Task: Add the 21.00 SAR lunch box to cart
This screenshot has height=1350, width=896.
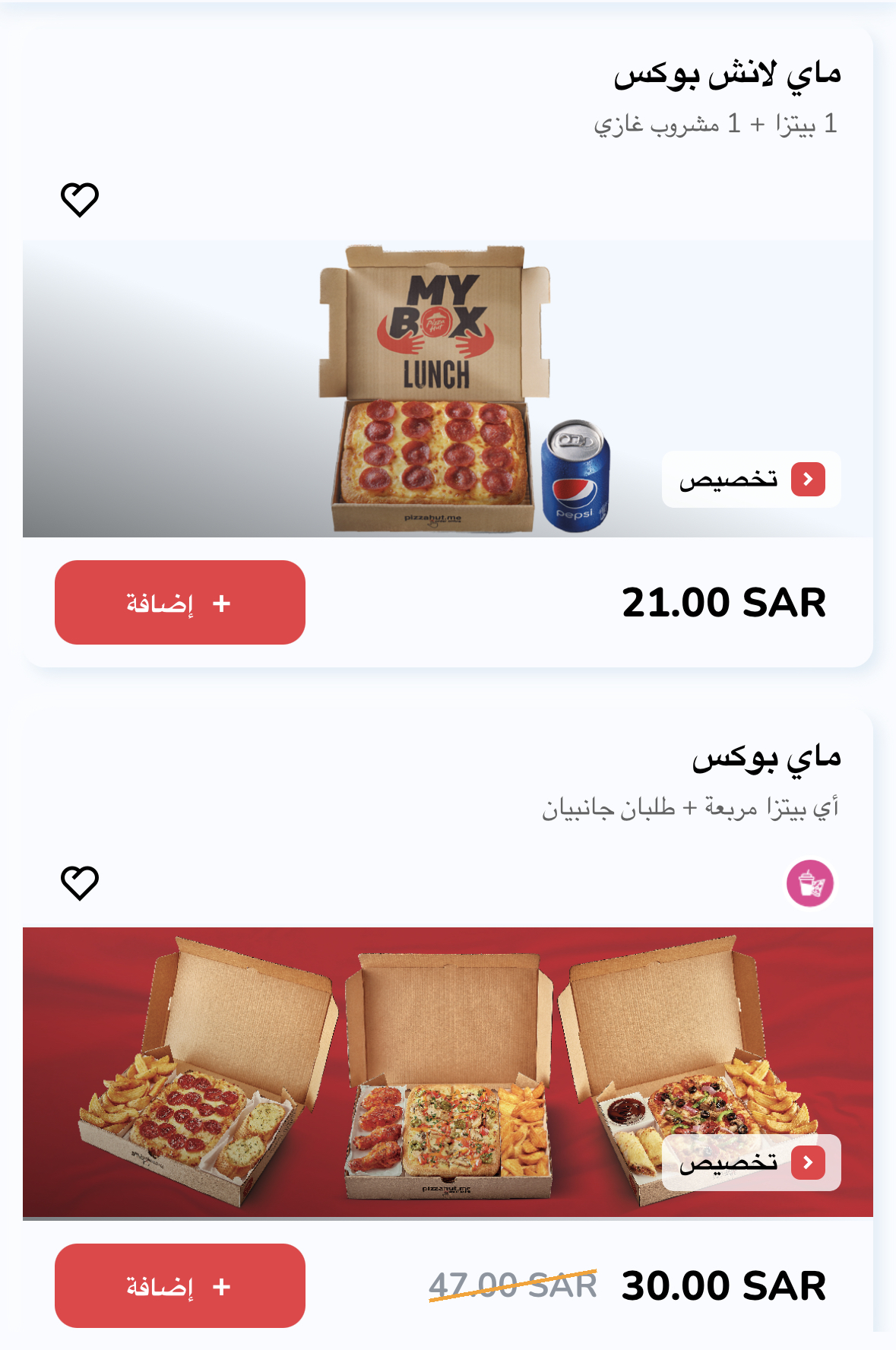Action: coord(180,603)
